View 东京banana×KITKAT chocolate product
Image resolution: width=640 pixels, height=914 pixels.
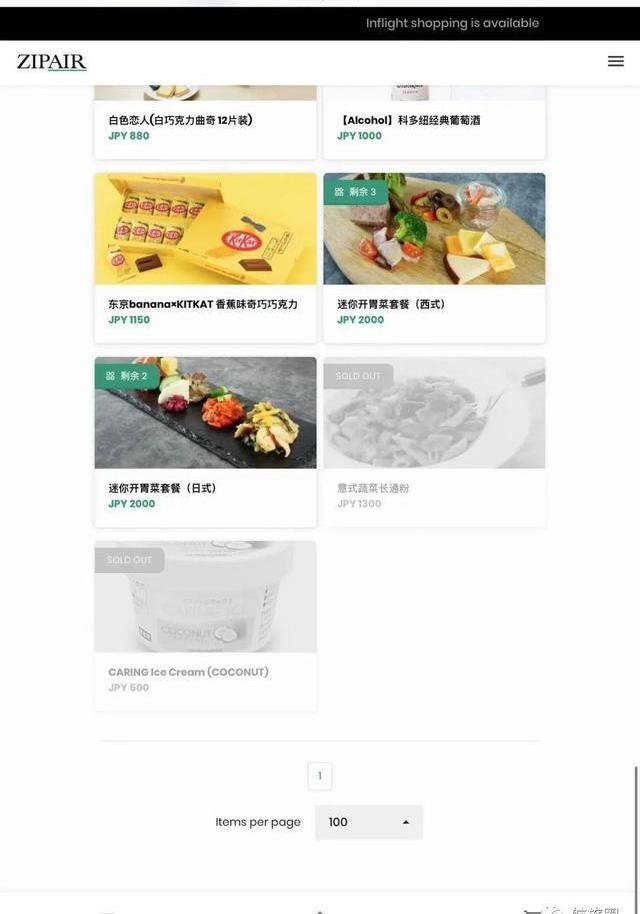pyautogui.click(x=205, y=257)
